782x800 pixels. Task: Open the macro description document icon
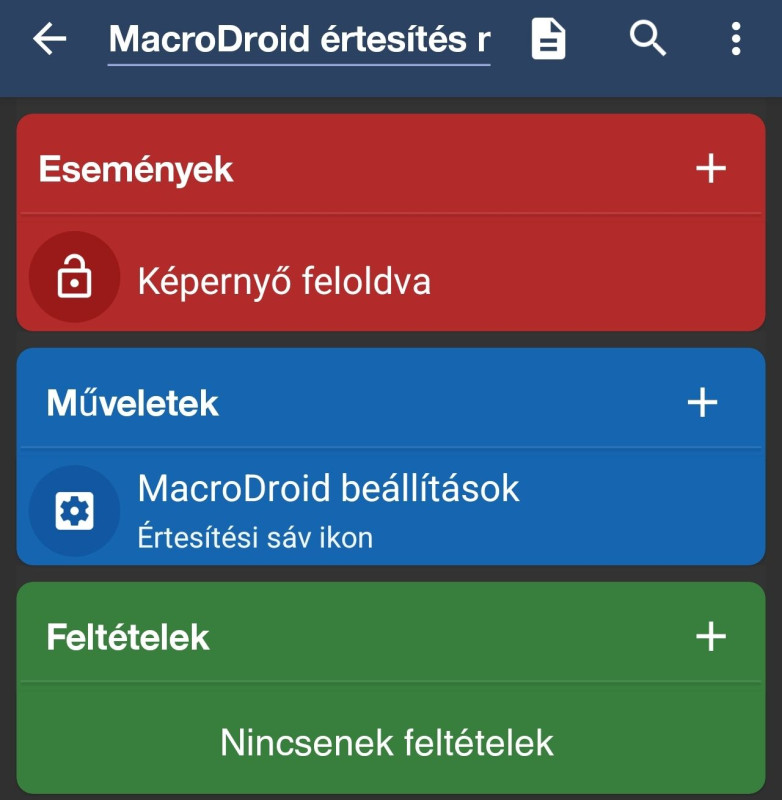[548, 40]
